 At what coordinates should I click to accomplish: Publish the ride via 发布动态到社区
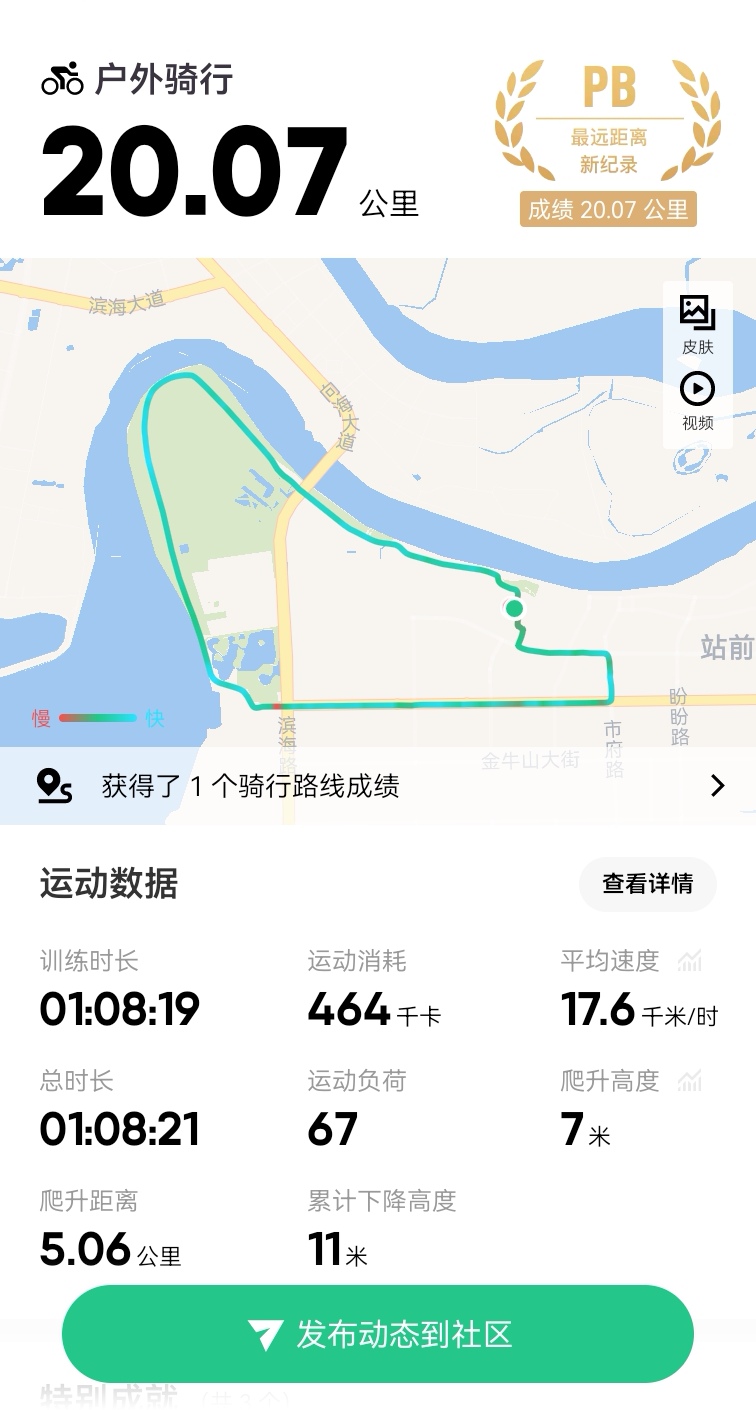click(x=378, y=1334)
